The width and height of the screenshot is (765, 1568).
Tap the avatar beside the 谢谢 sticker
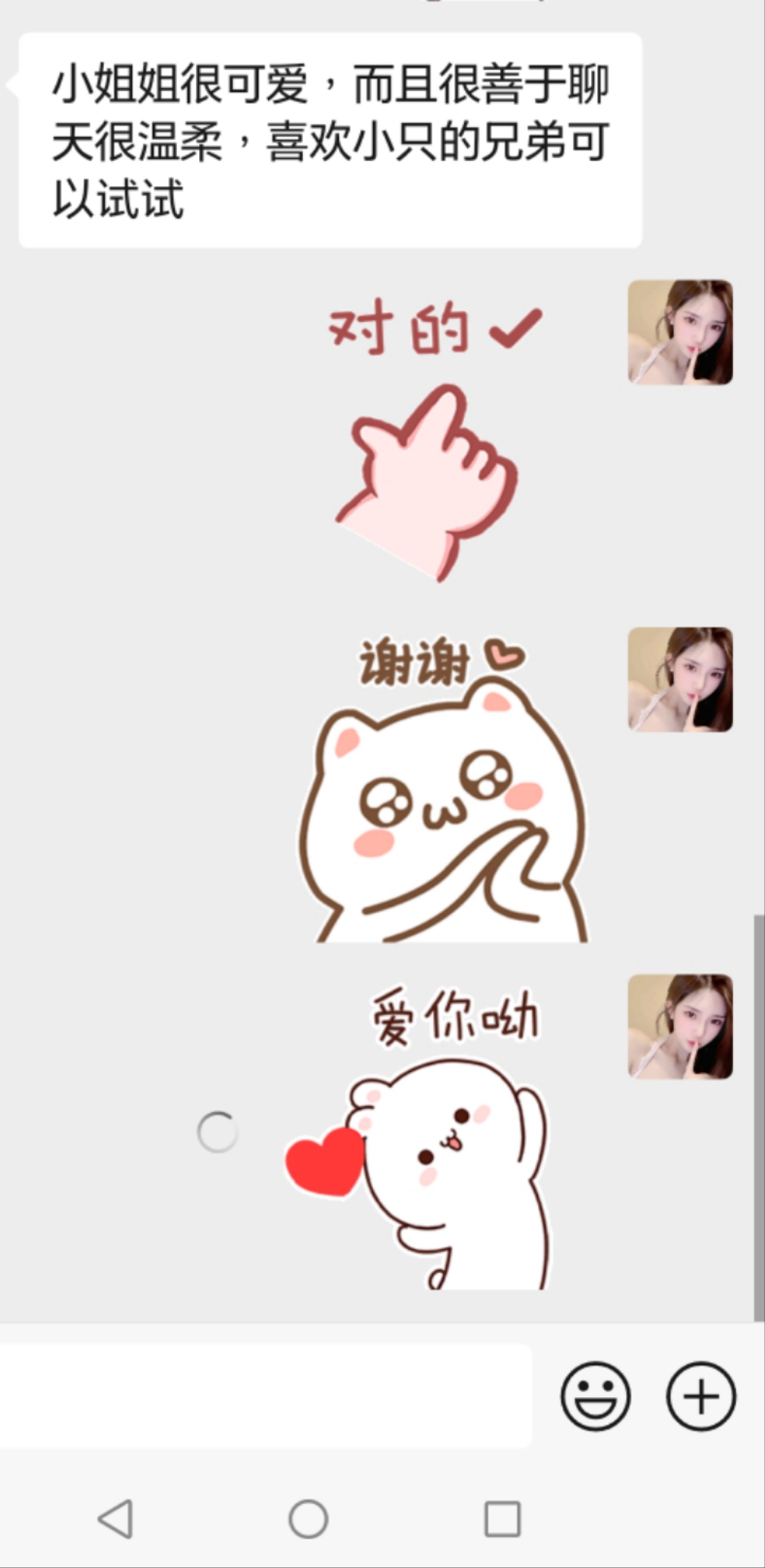[680, 679]
